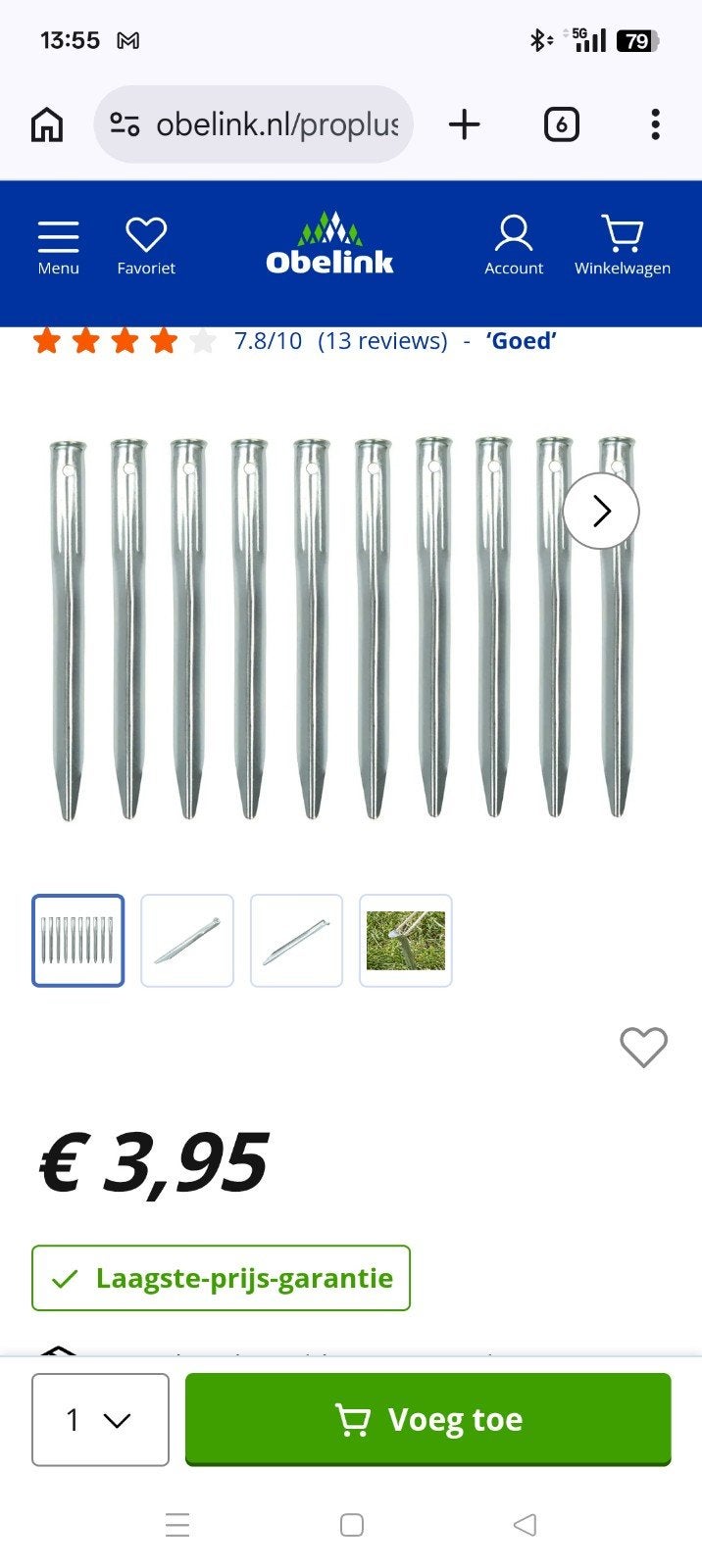Open the Obelink Menu drawer
This screenshot has width=702, height=1568.
point(58,248)
